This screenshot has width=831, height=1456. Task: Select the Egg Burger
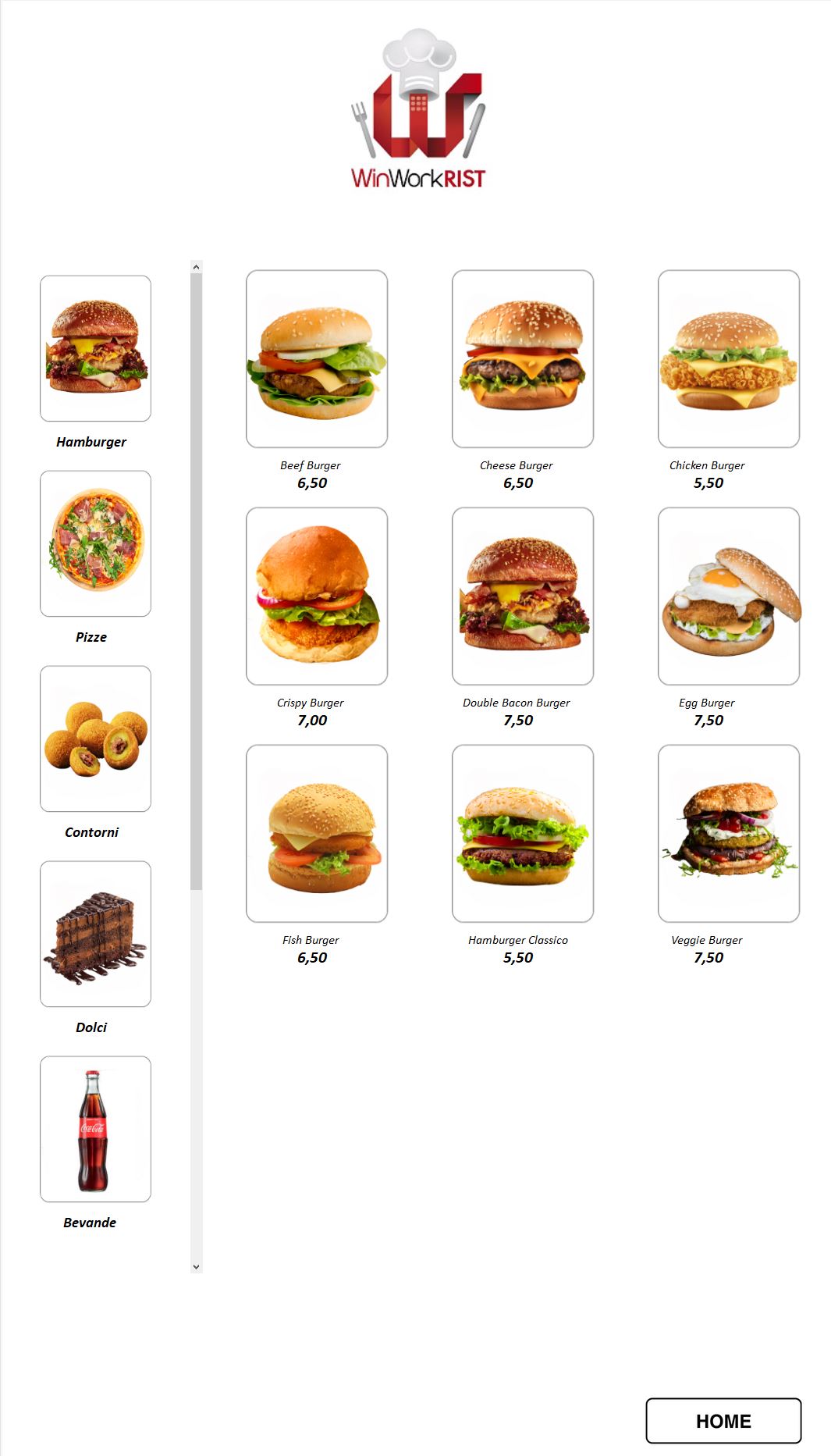pos(729,596)
